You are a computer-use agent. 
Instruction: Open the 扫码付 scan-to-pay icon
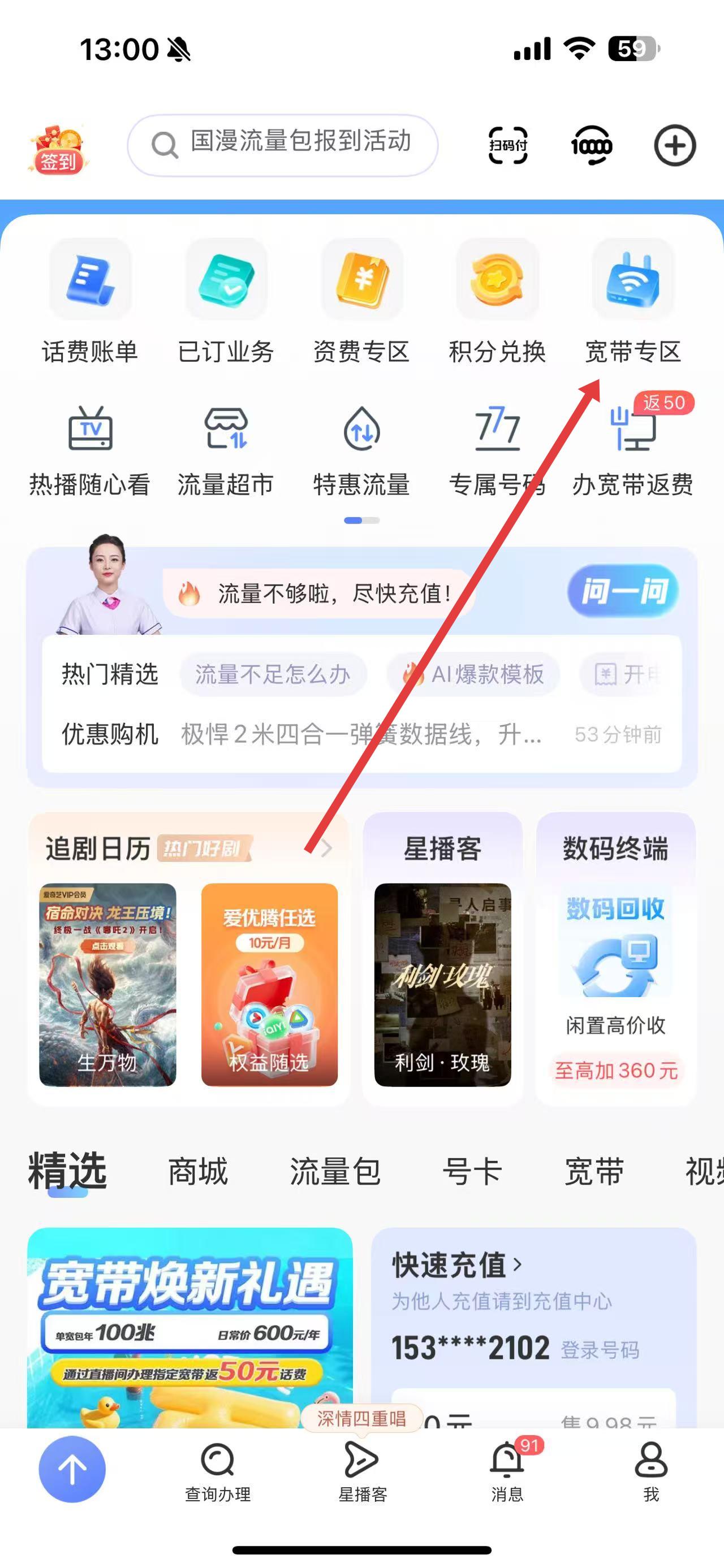pos(508,145)
